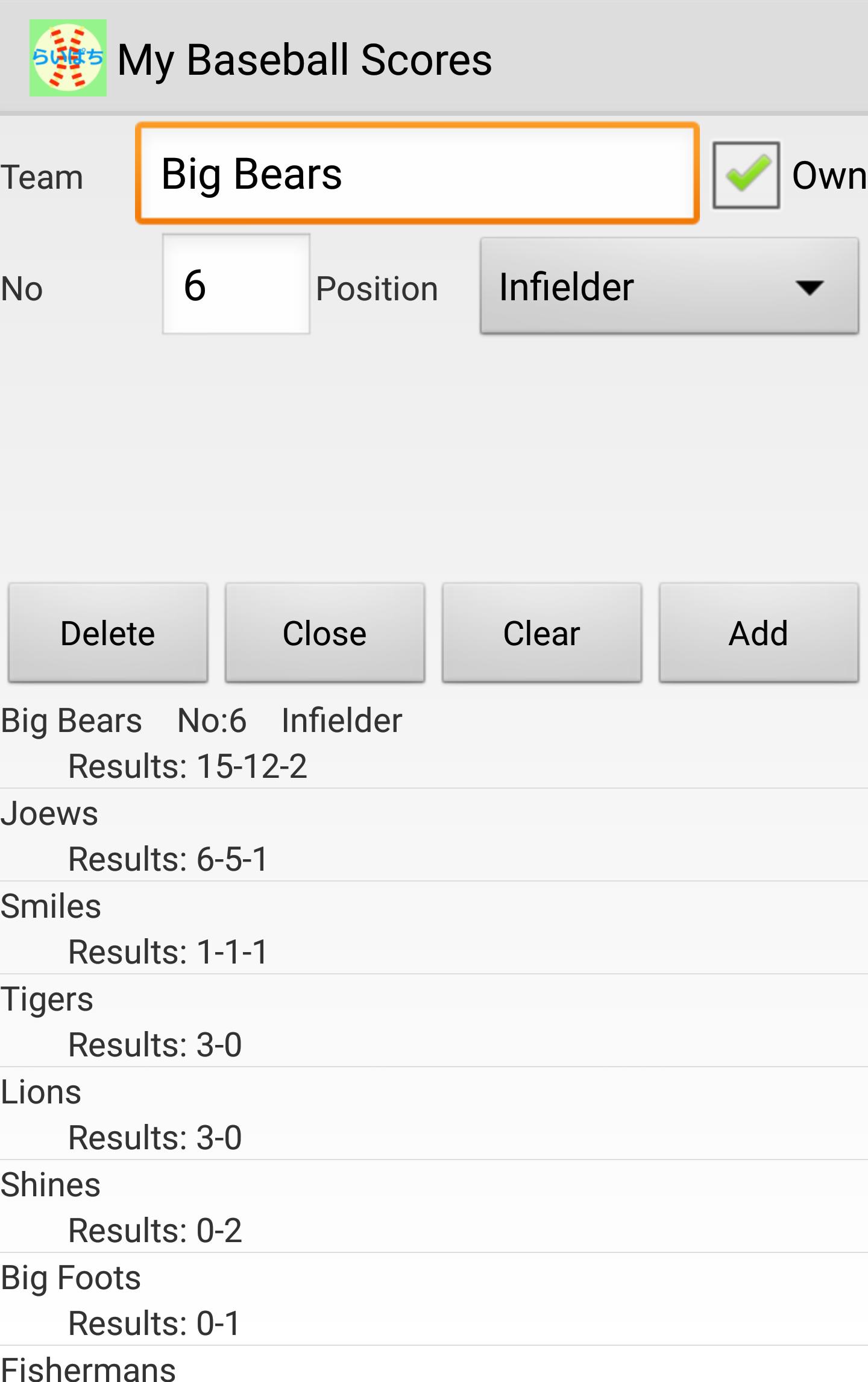Open the Shines team row
This screenshot has width=868, height=1382.
[x=434, y=1207]
